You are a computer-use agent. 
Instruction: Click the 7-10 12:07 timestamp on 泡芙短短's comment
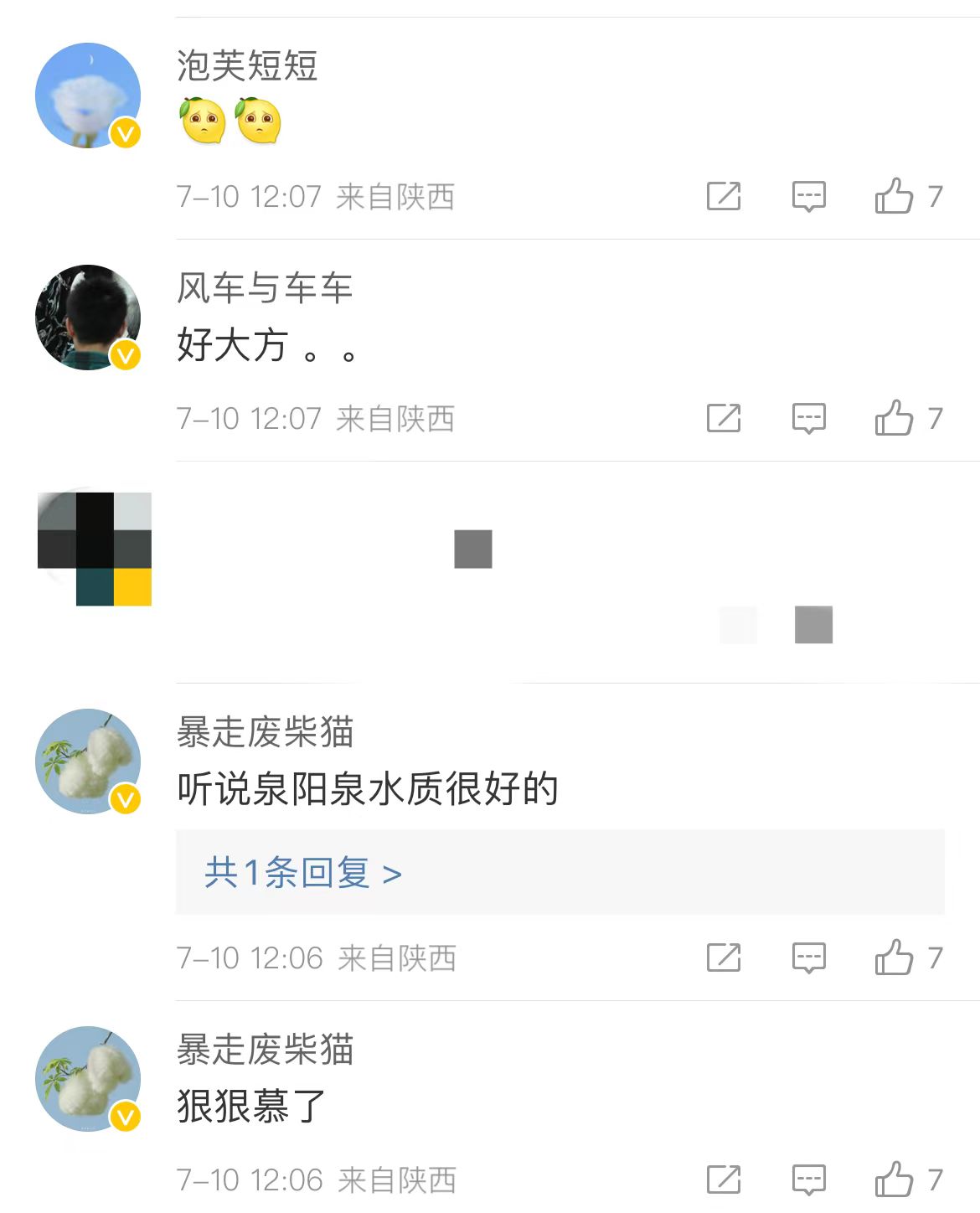click(249, 198)
